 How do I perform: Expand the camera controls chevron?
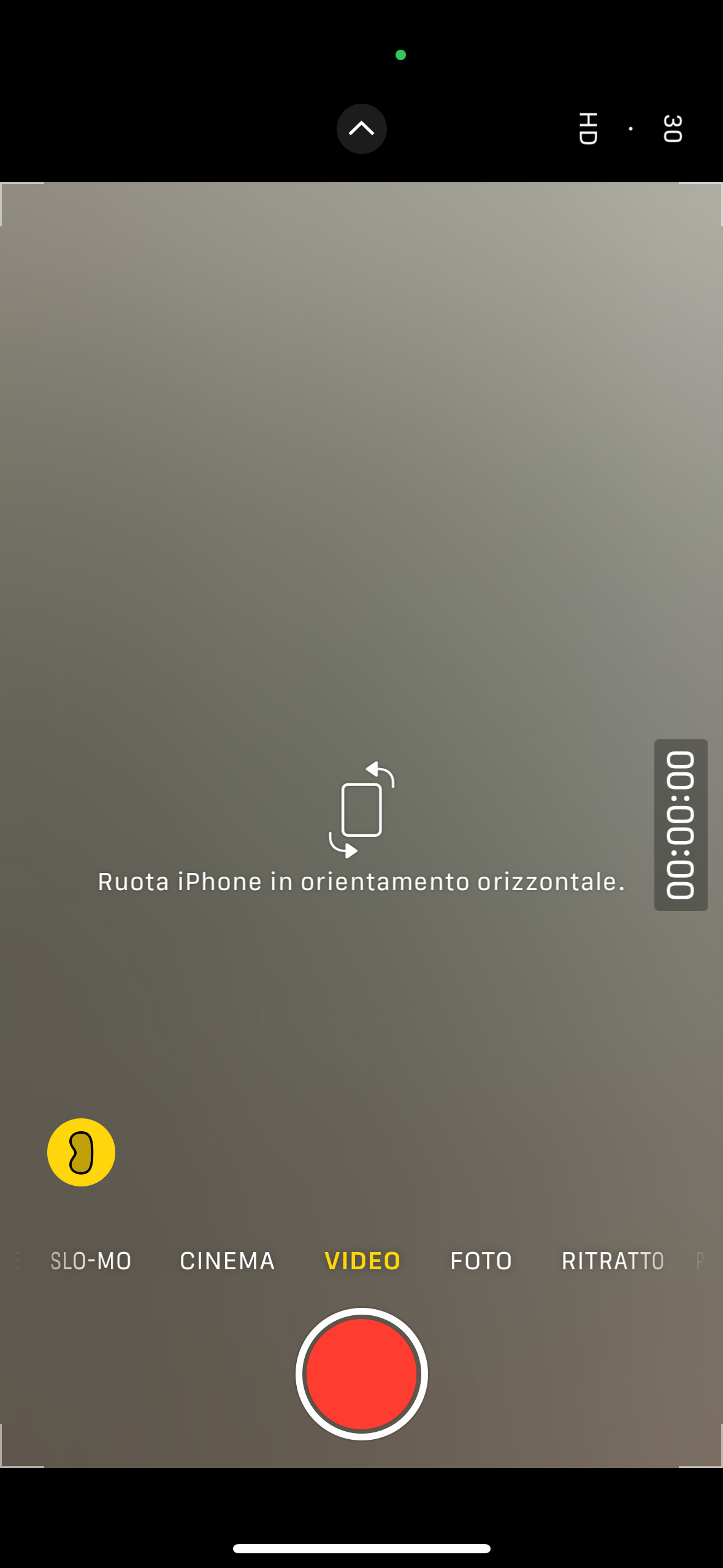coord(361,128)
